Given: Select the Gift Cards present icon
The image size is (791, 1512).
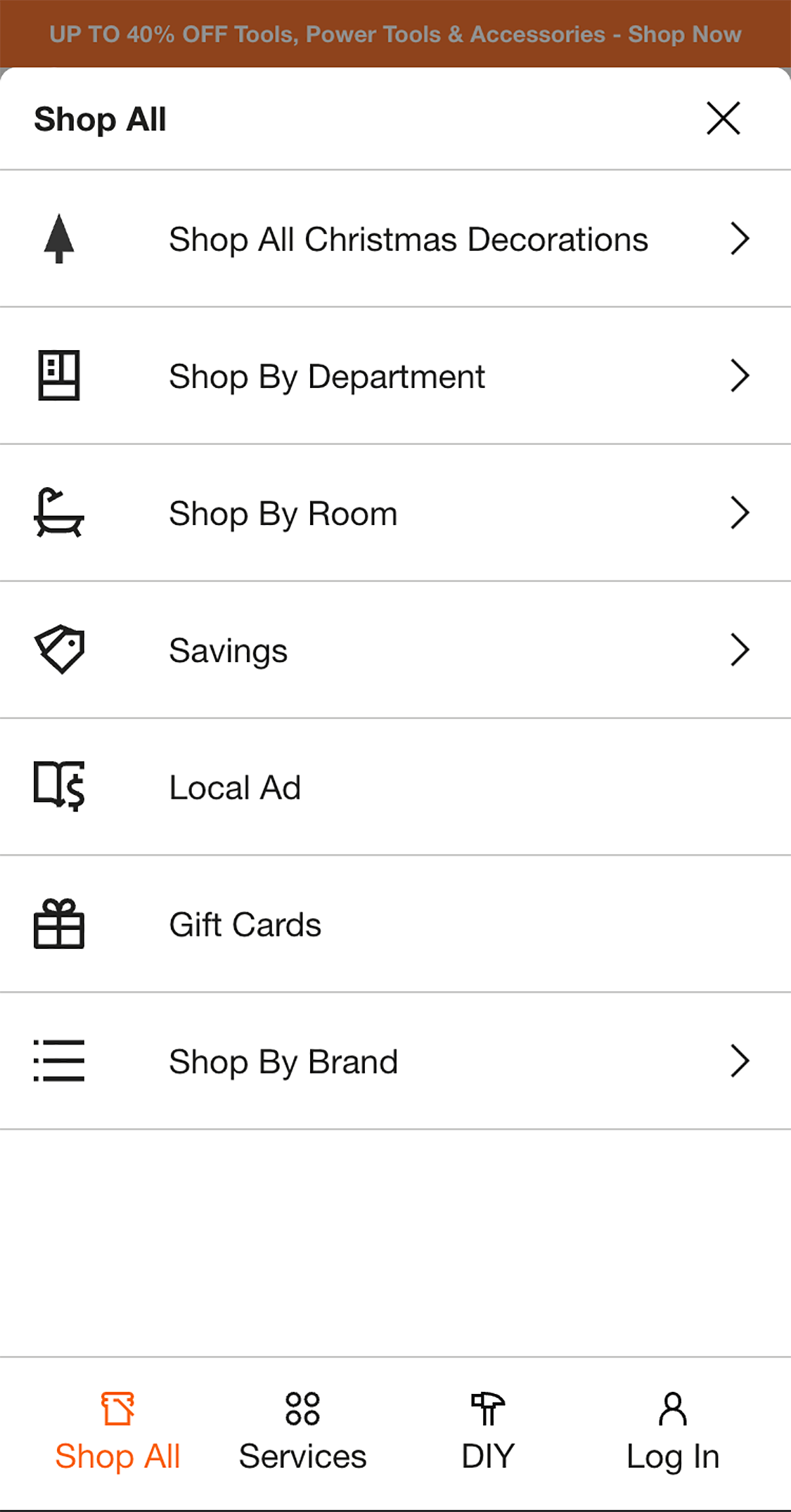Looking at the screenshot, I should [x=59, y=924].
